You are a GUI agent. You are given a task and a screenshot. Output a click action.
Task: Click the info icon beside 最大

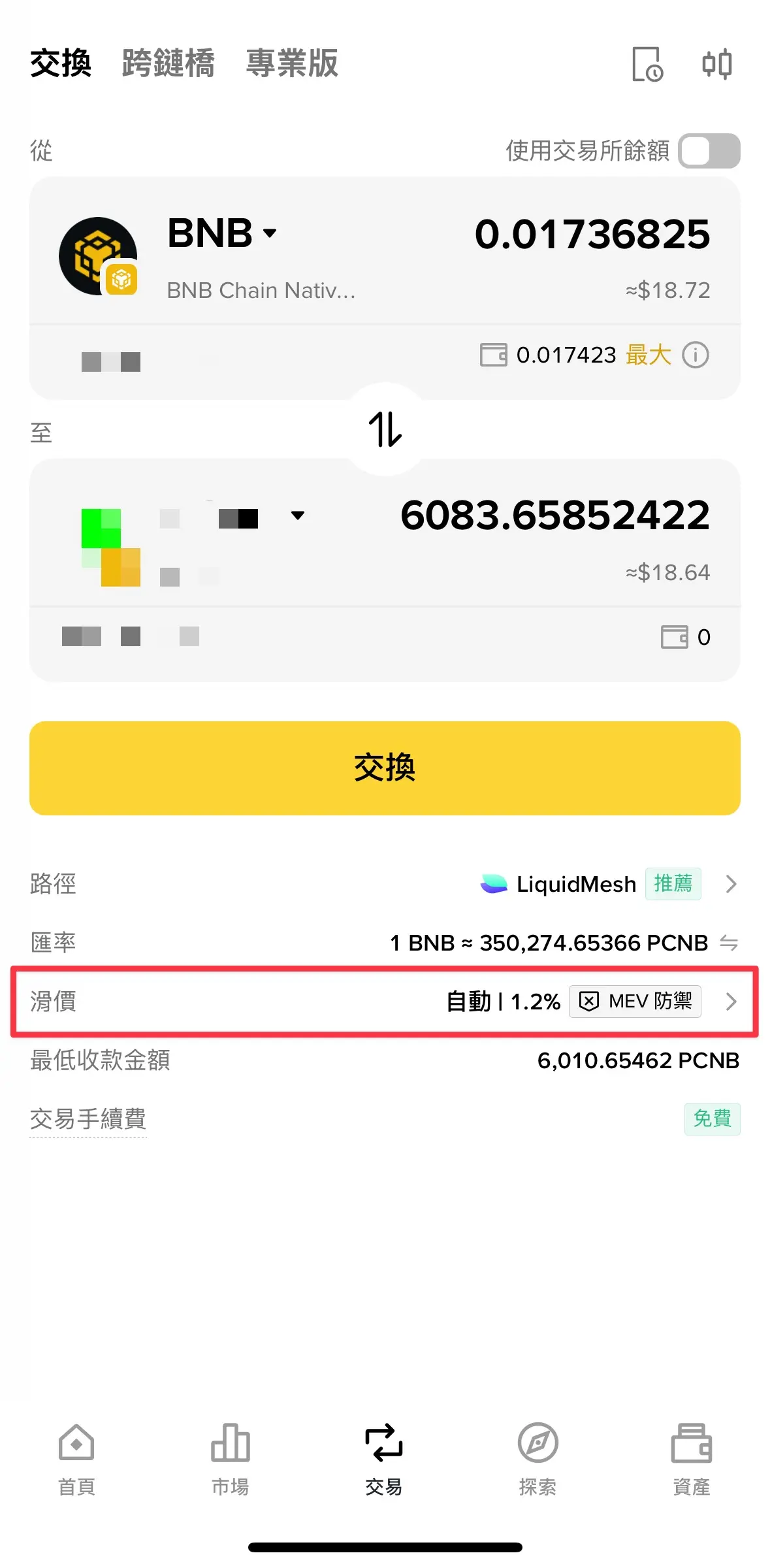pyautogui.click(x=696, y=355)
